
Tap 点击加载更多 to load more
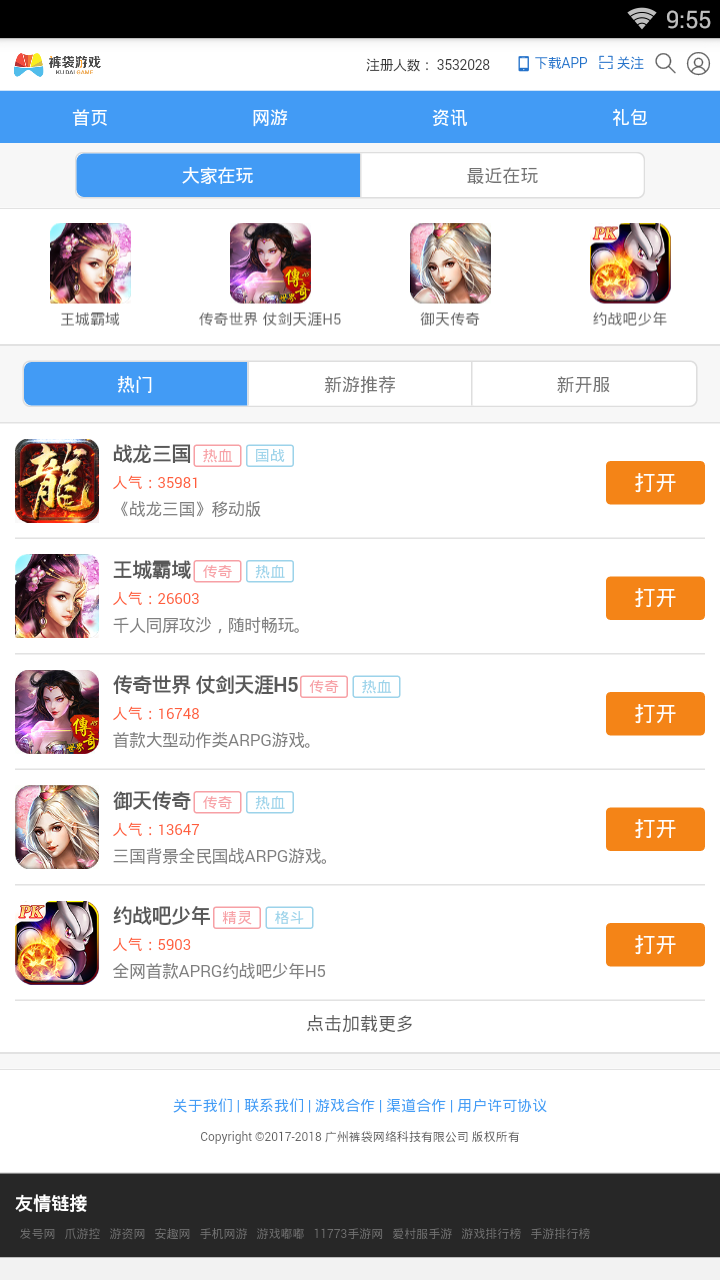coord(360,1024)
